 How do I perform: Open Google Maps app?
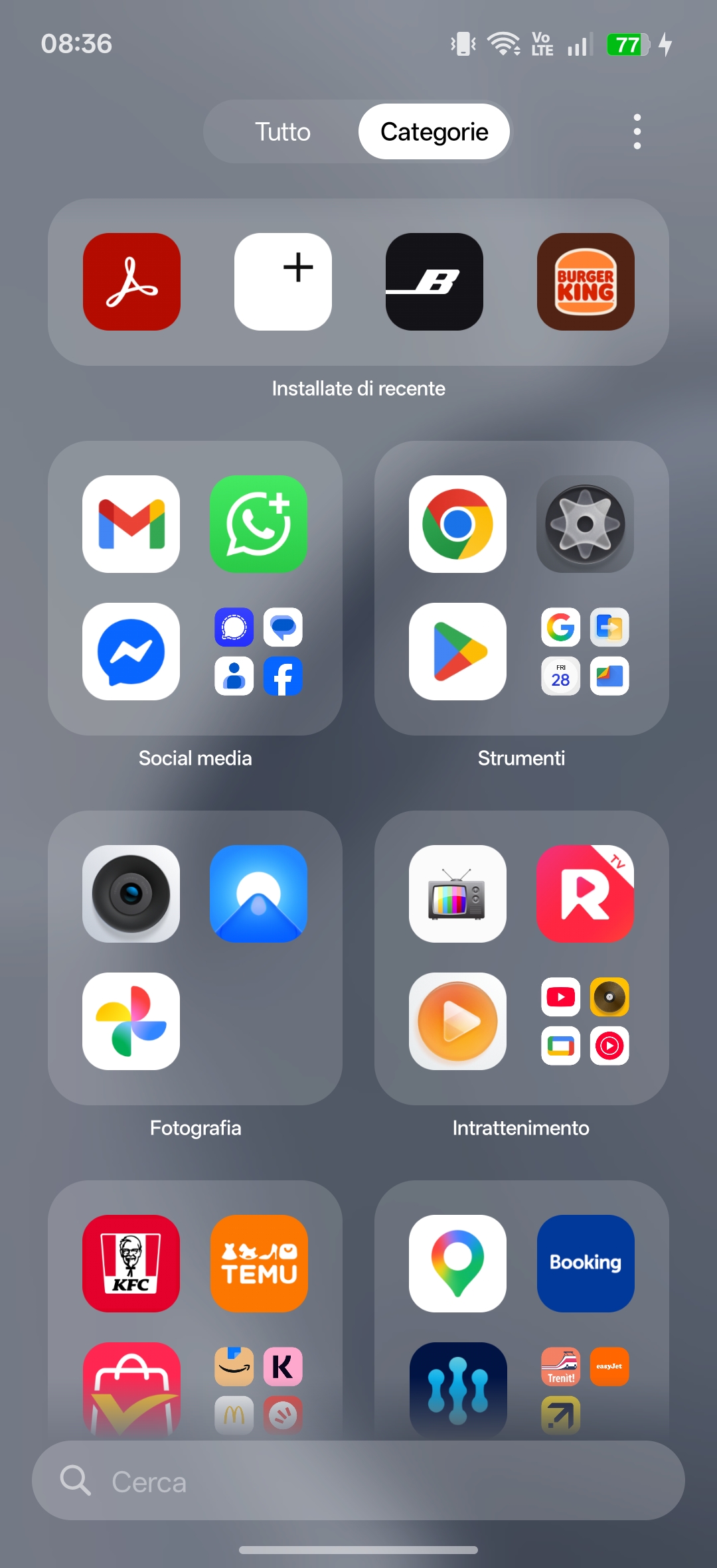[457, 1263]
